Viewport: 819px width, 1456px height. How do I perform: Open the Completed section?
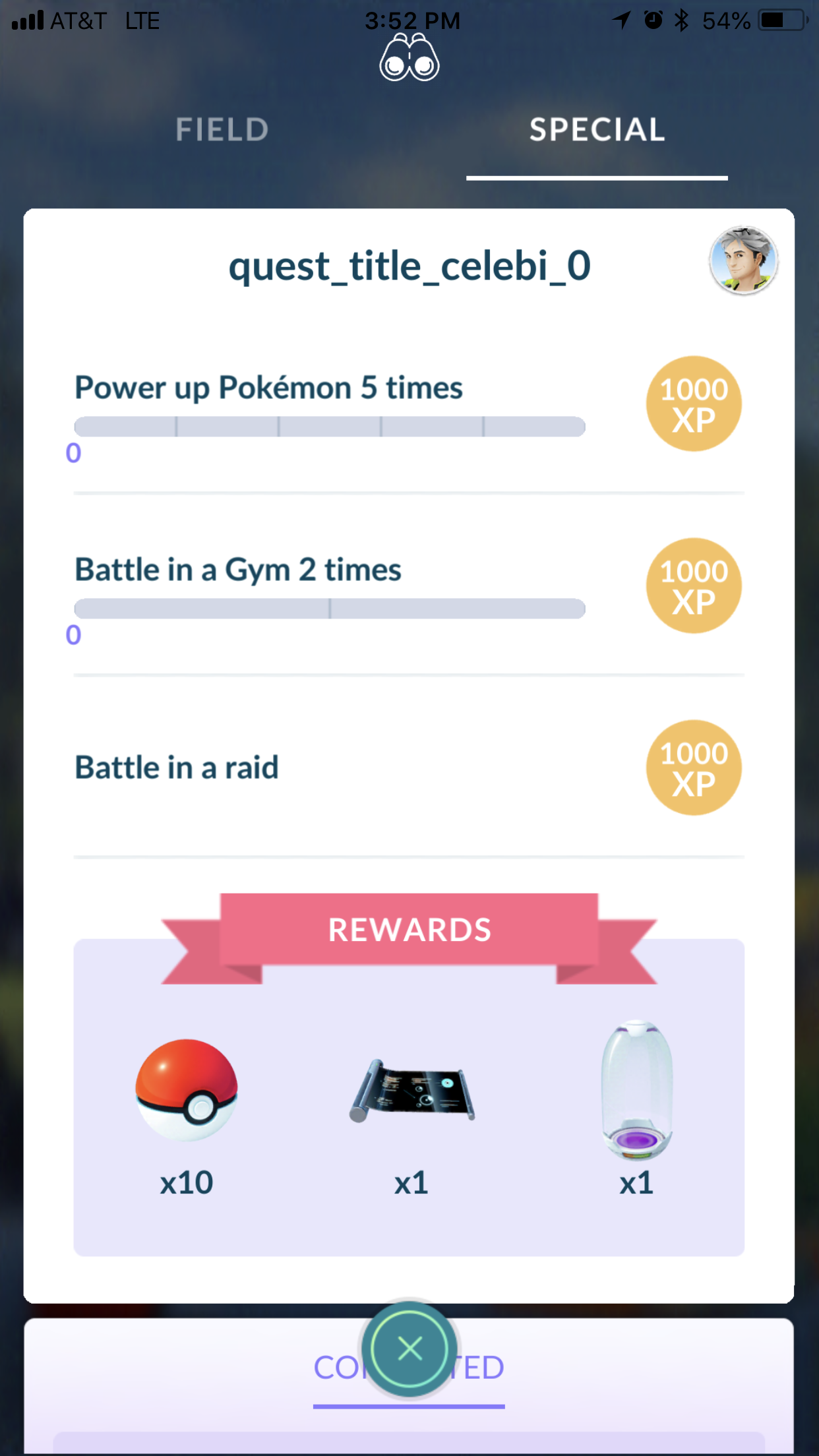409,1368
